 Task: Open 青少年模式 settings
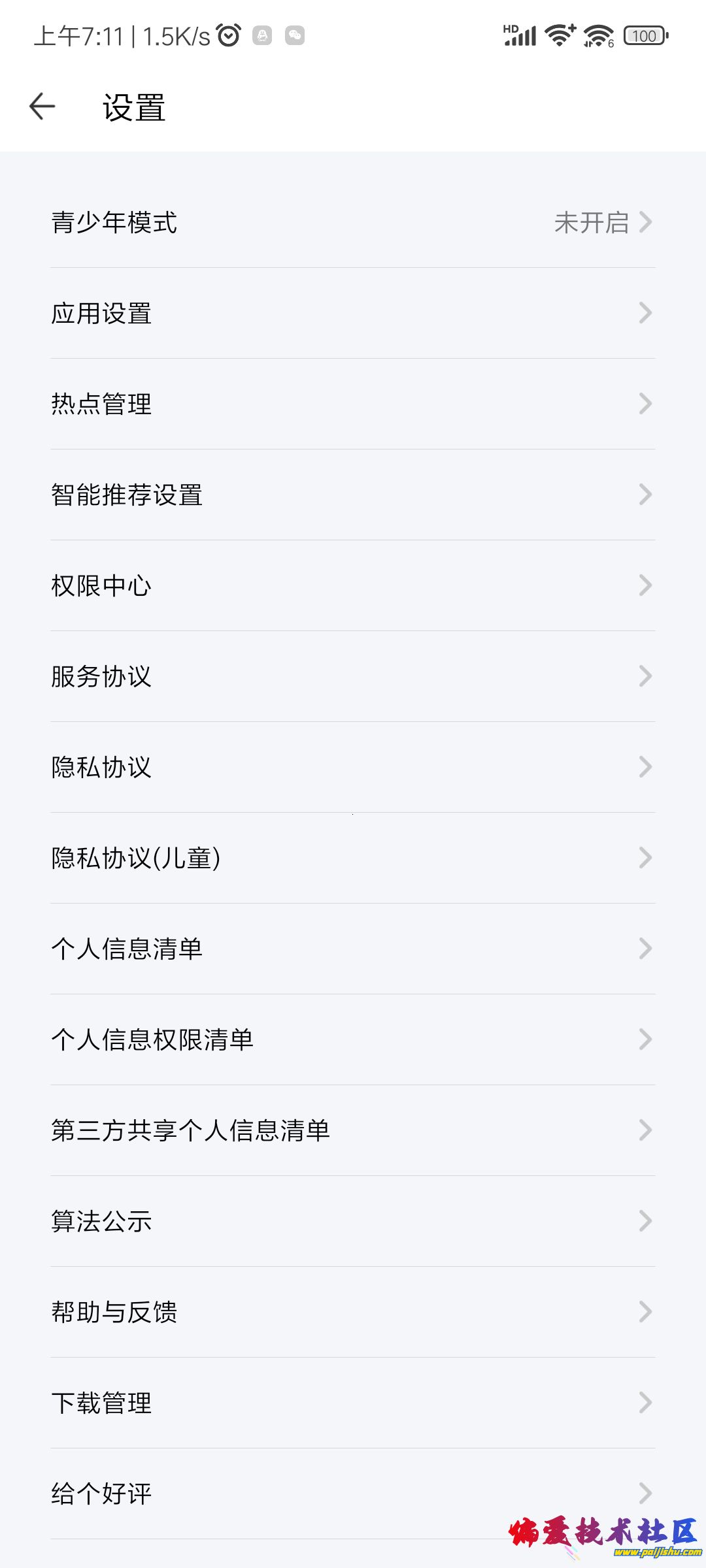[x=353, y=222]
